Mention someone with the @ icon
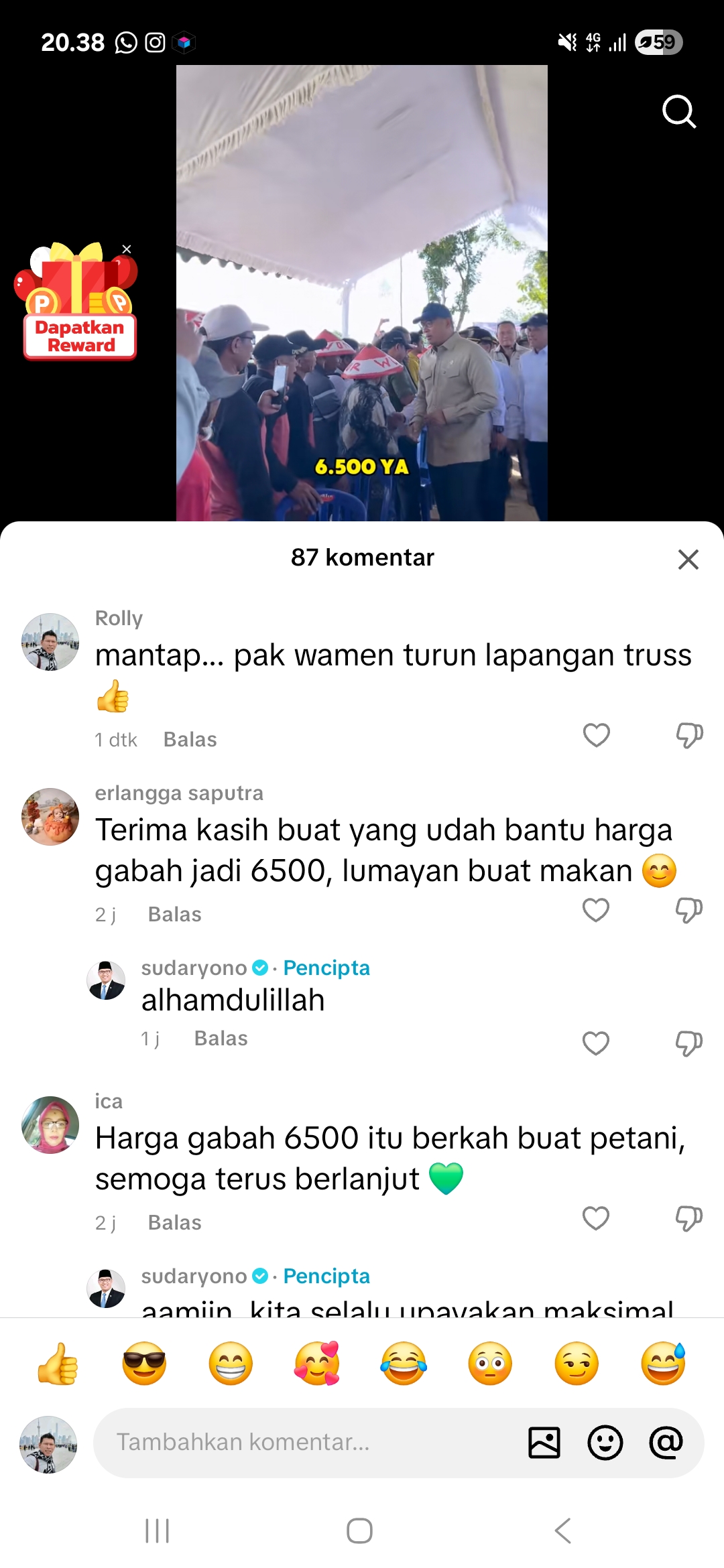Screen dimensions: 724x1568 666,1442
